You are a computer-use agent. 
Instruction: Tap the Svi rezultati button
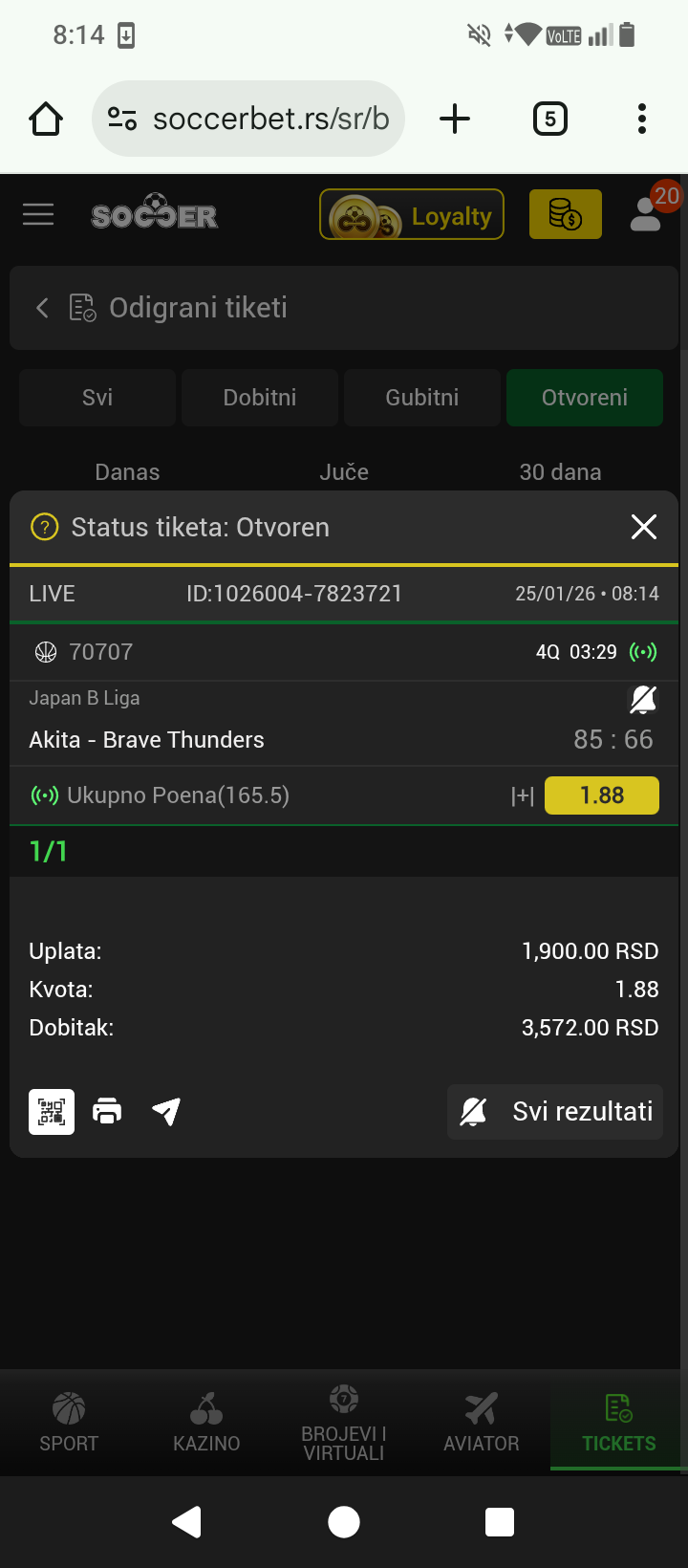(x=556, y=1112)
